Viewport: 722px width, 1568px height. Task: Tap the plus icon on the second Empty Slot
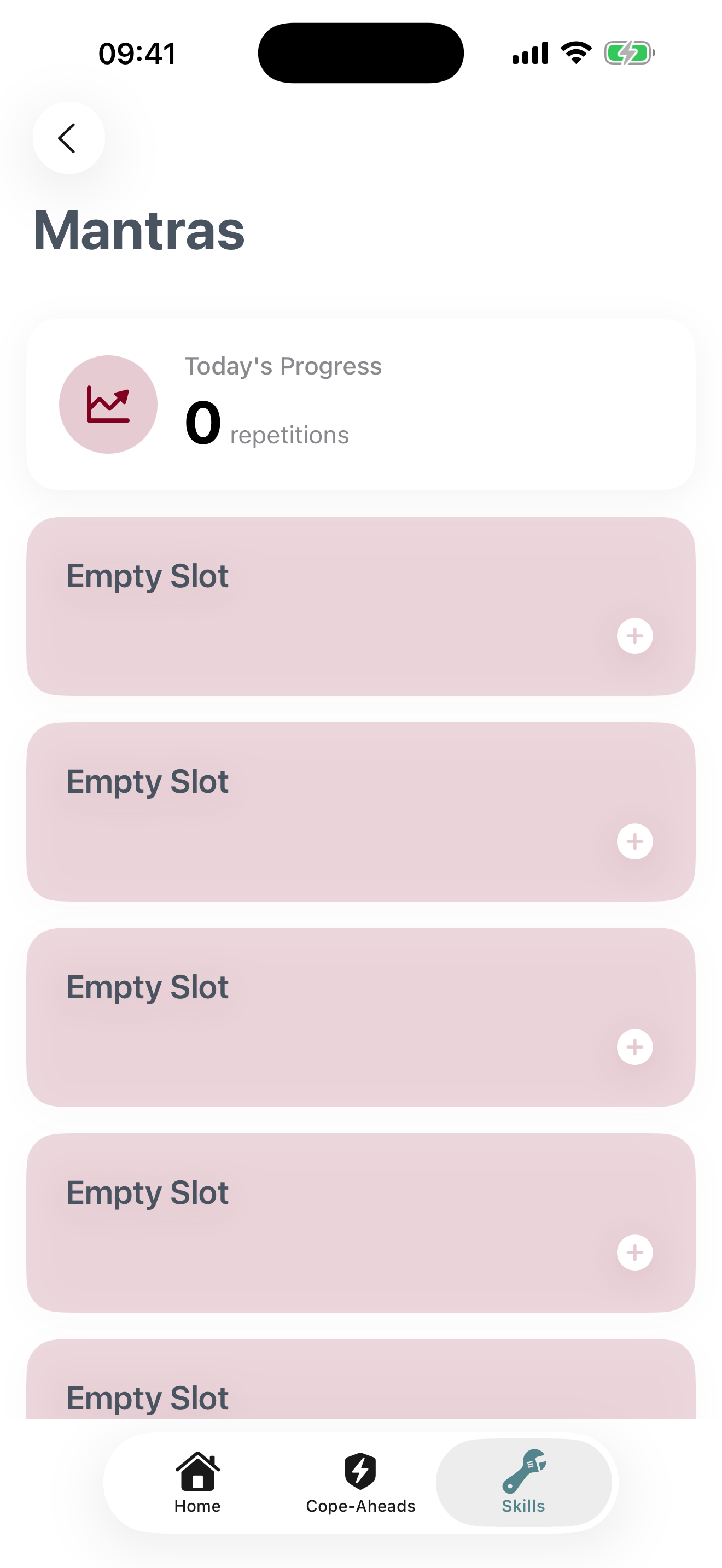[635, 841]
